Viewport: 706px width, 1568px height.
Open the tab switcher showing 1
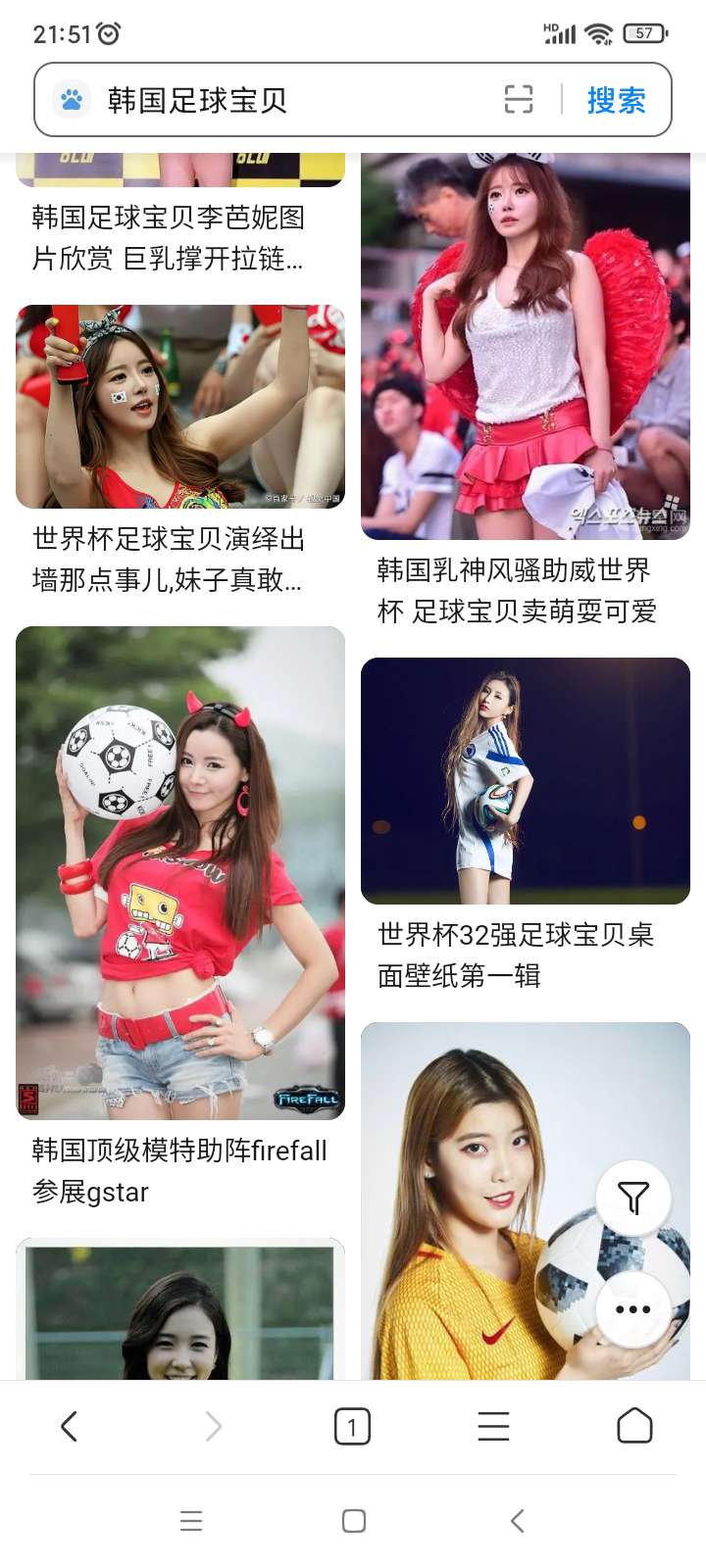(352, 1427)
